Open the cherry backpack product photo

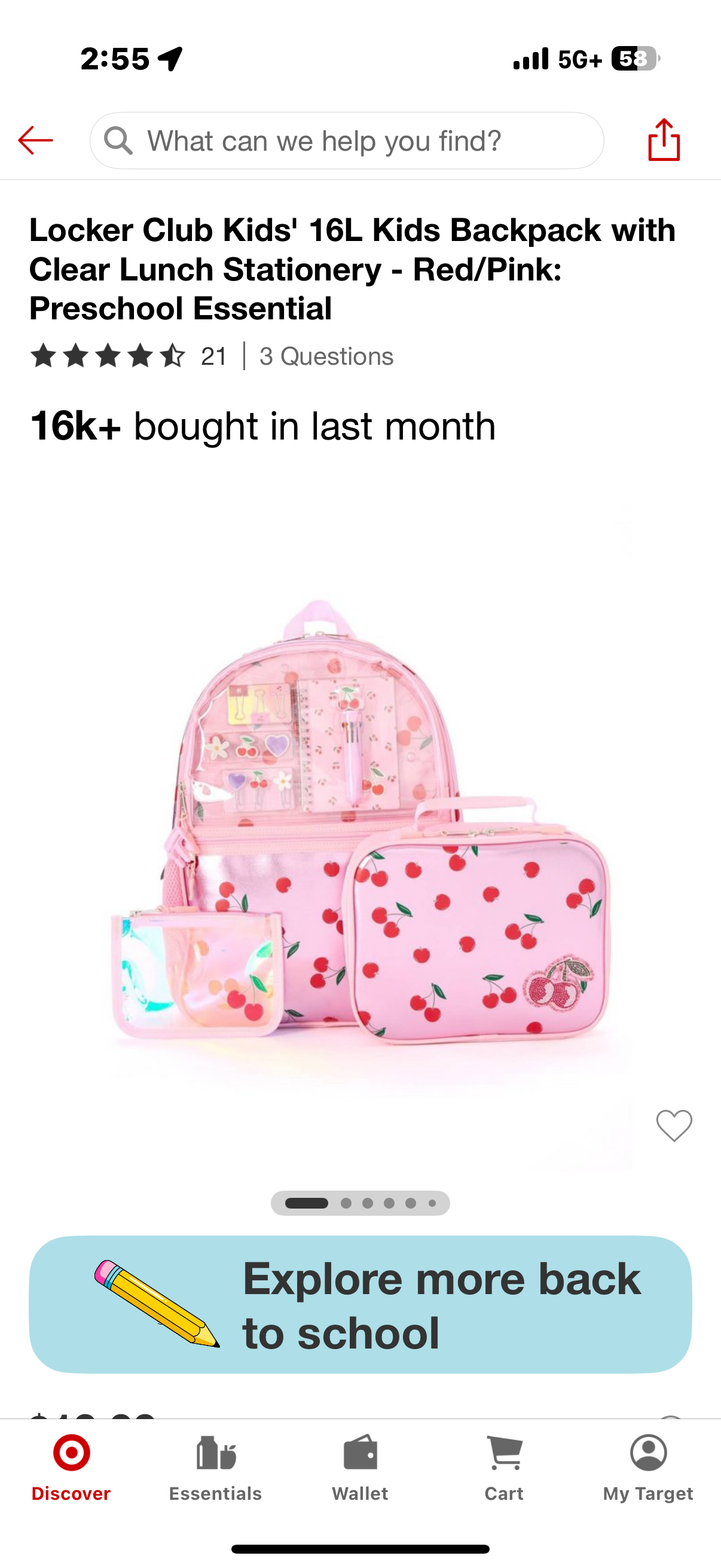pos(360,822)
